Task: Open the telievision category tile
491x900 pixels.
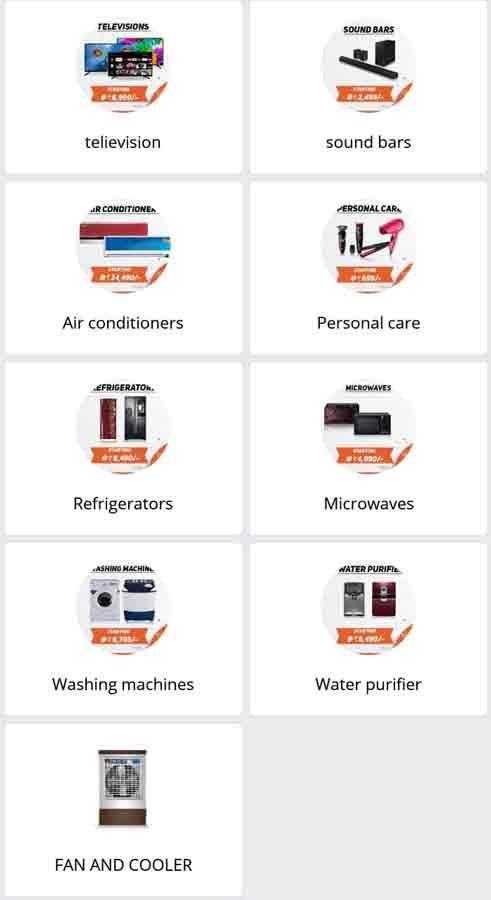Action: 123,87
